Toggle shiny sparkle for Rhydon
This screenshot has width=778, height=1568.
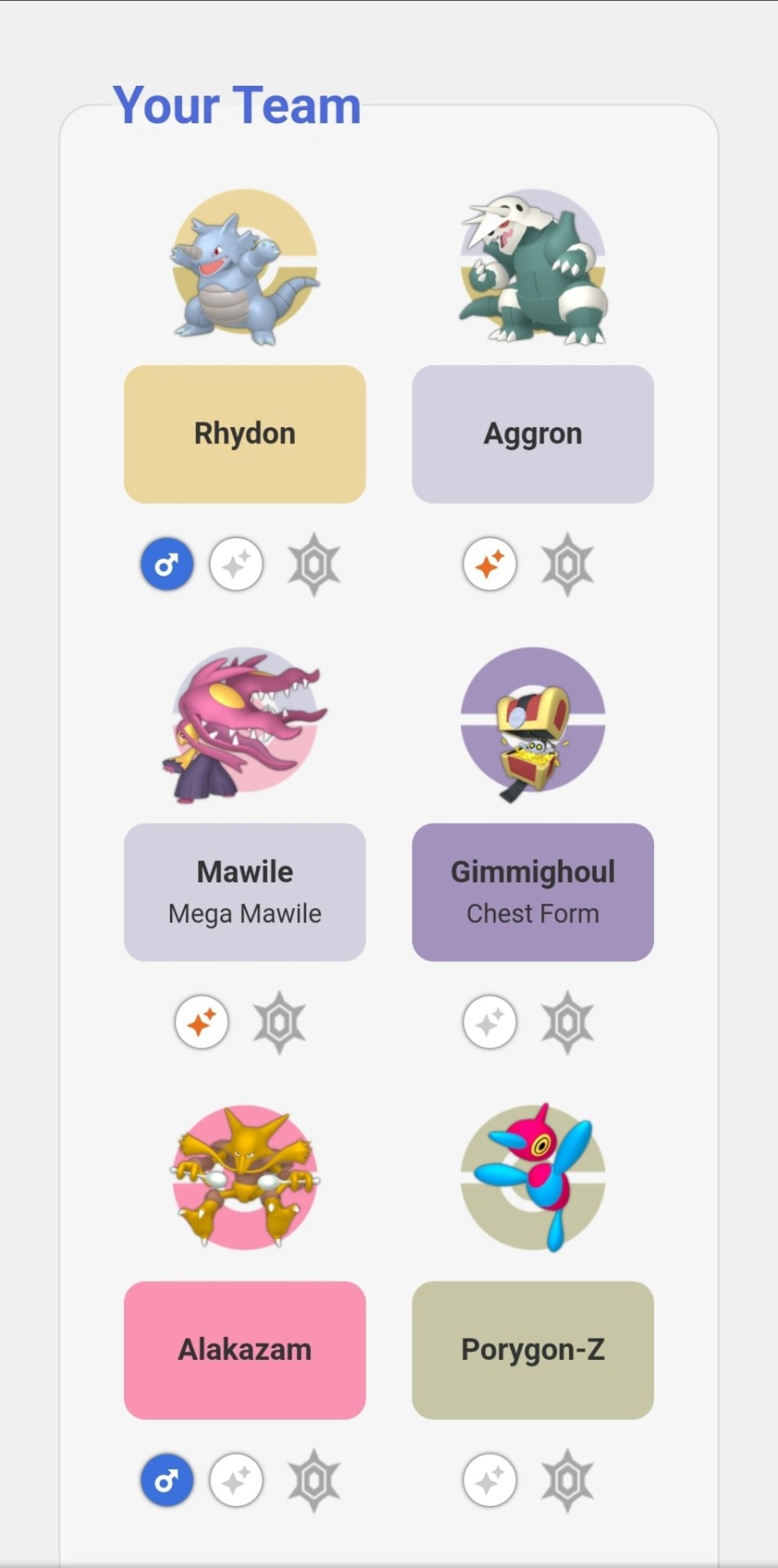pos(237,564)
